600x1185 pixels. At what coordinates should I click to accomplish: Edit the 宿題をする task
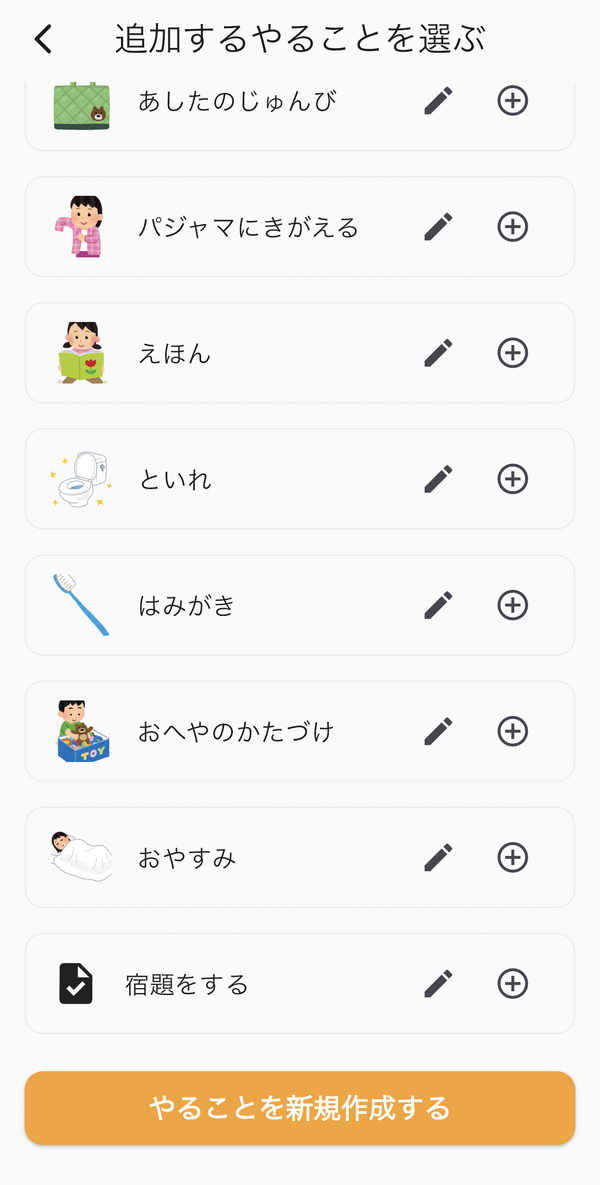[438, 984]
